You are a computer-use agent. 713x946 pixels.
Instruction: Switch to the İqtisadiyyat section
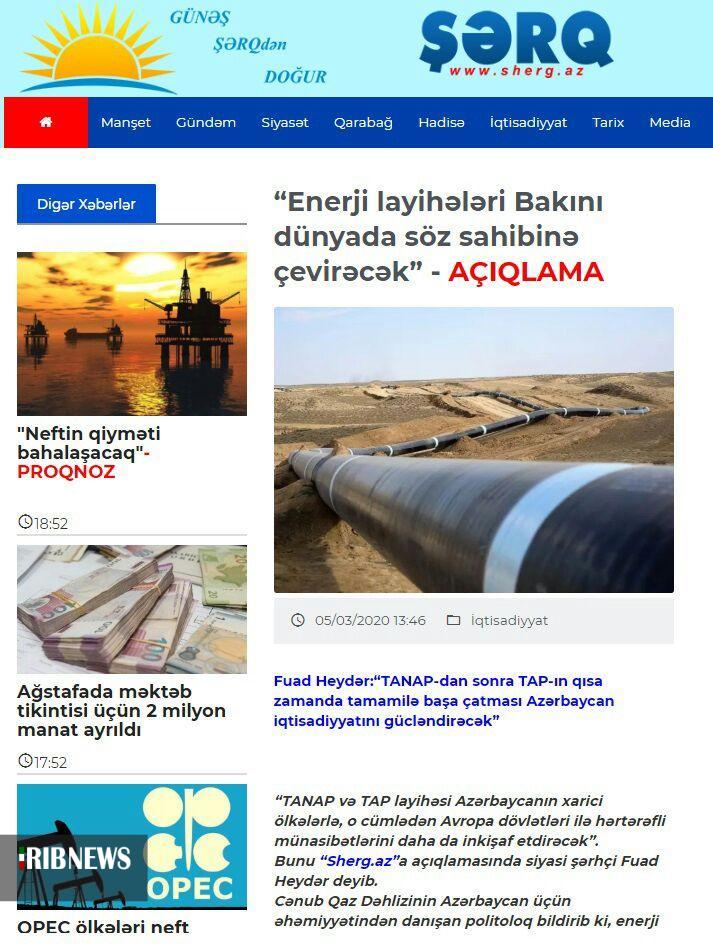528,122
